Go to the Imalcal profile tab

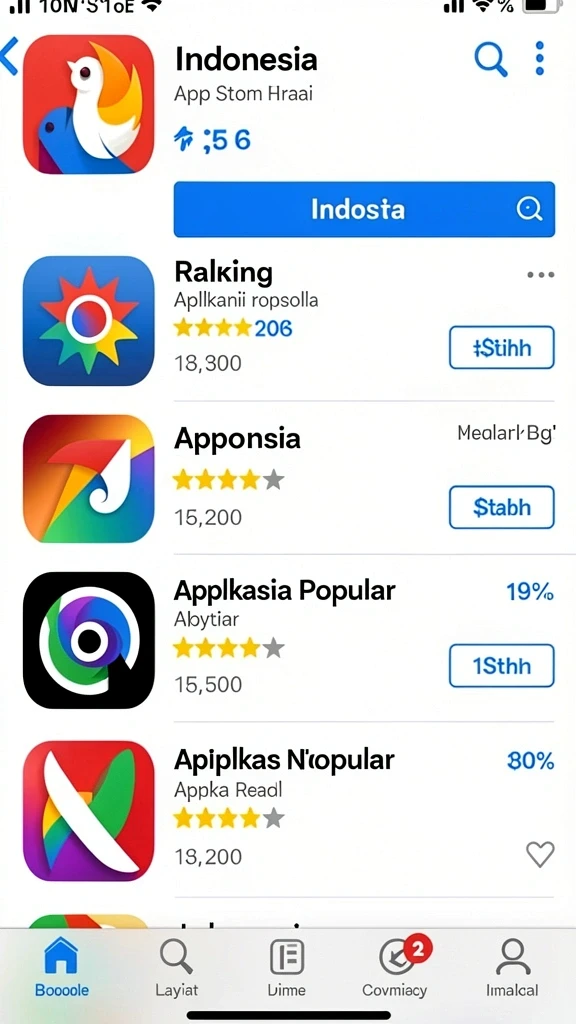(x=513, y=967)
